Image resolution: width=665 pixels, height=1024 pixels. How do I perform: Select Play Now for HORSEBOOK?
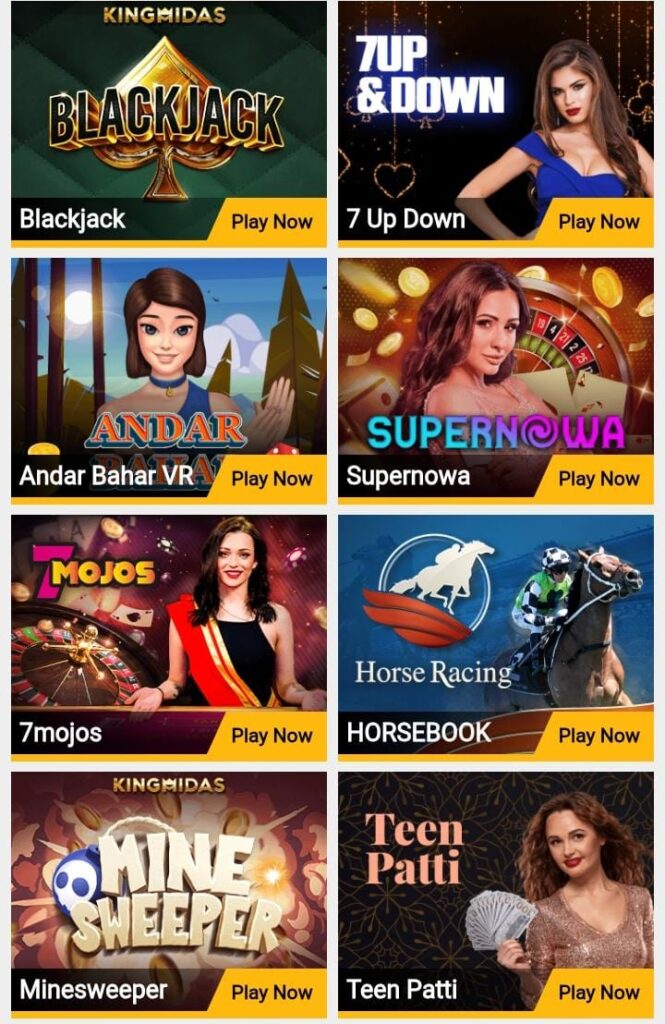point(599,735)
